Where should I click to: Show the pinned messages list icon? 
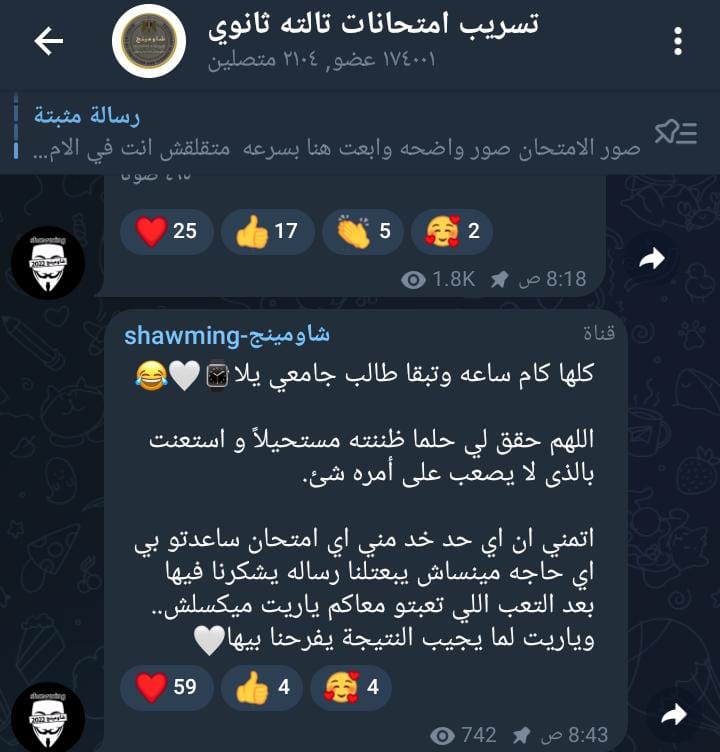click(675, 132)
